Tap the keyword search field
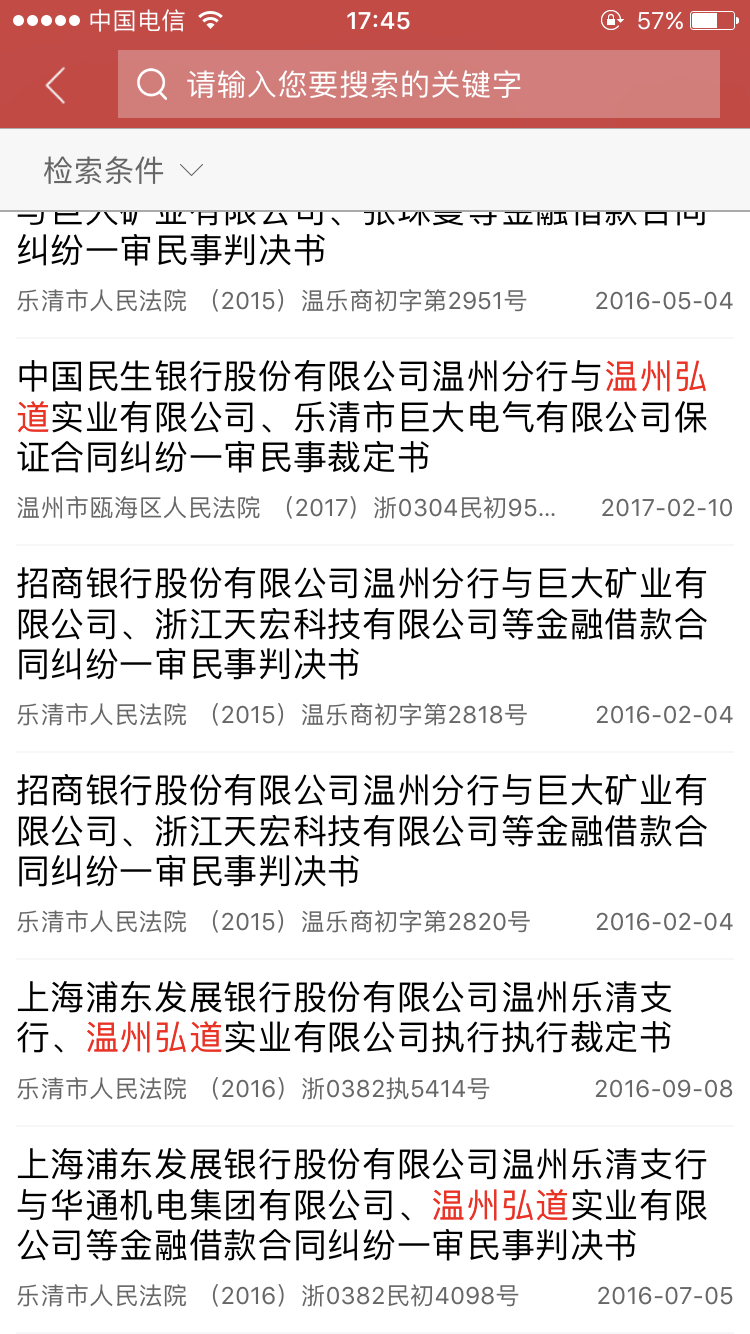The width and height of the screenshot is (750, 1334). (420, 85)
